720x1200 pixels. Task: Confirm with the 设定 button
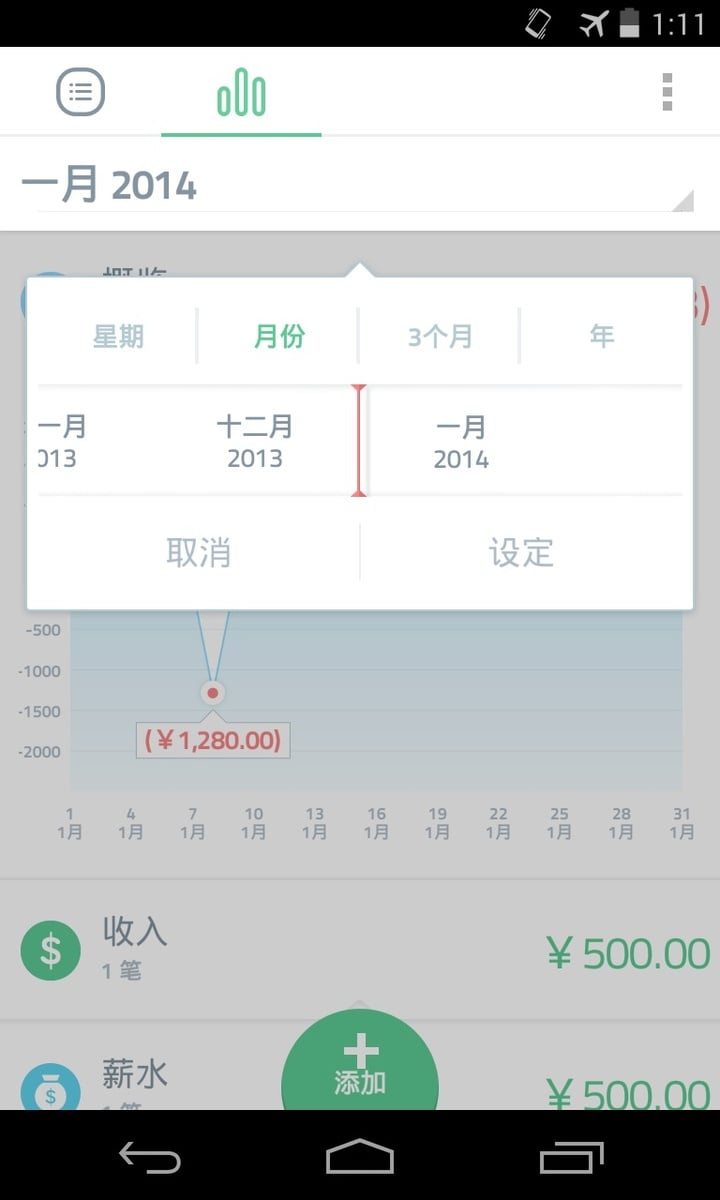click(x=521, y=552)
